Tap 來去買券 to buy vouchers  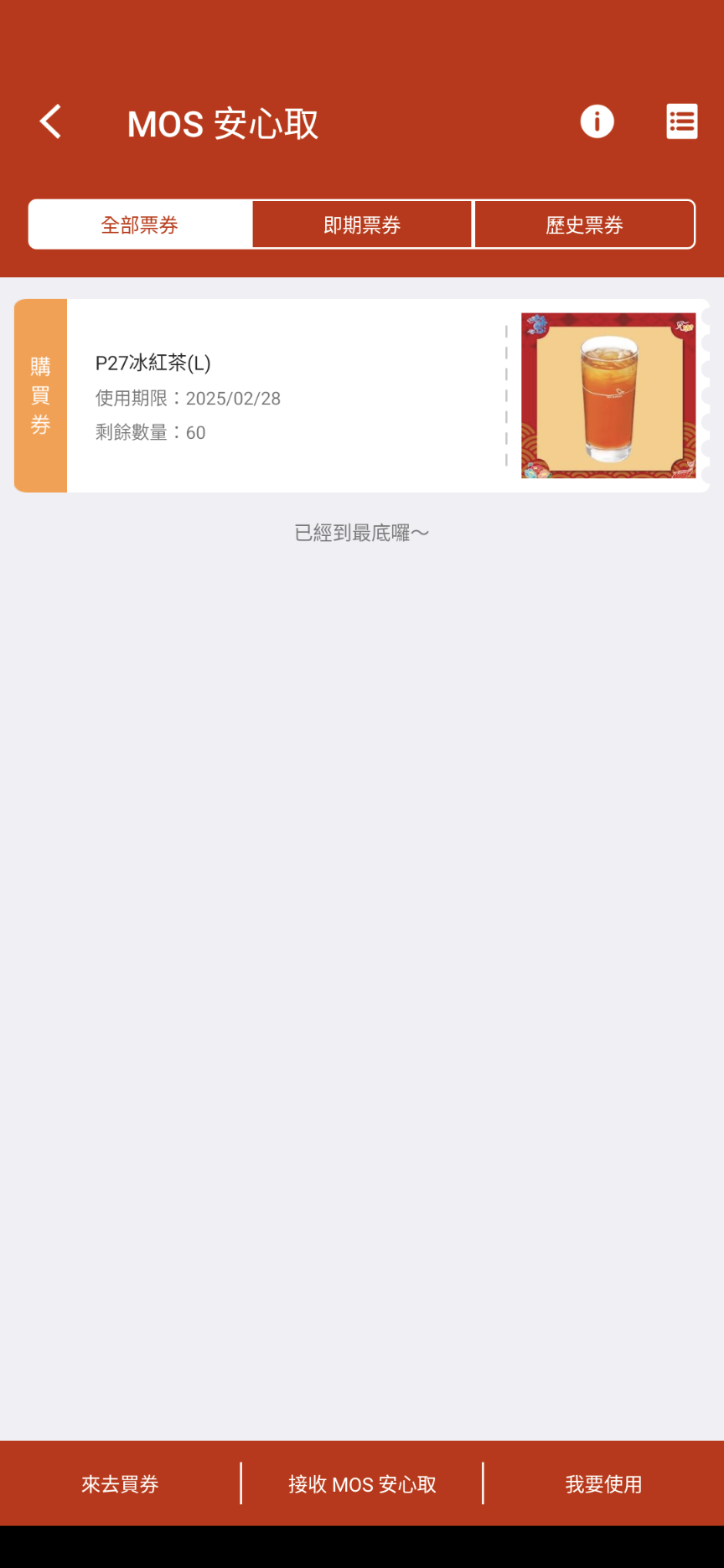[120, 1484]
